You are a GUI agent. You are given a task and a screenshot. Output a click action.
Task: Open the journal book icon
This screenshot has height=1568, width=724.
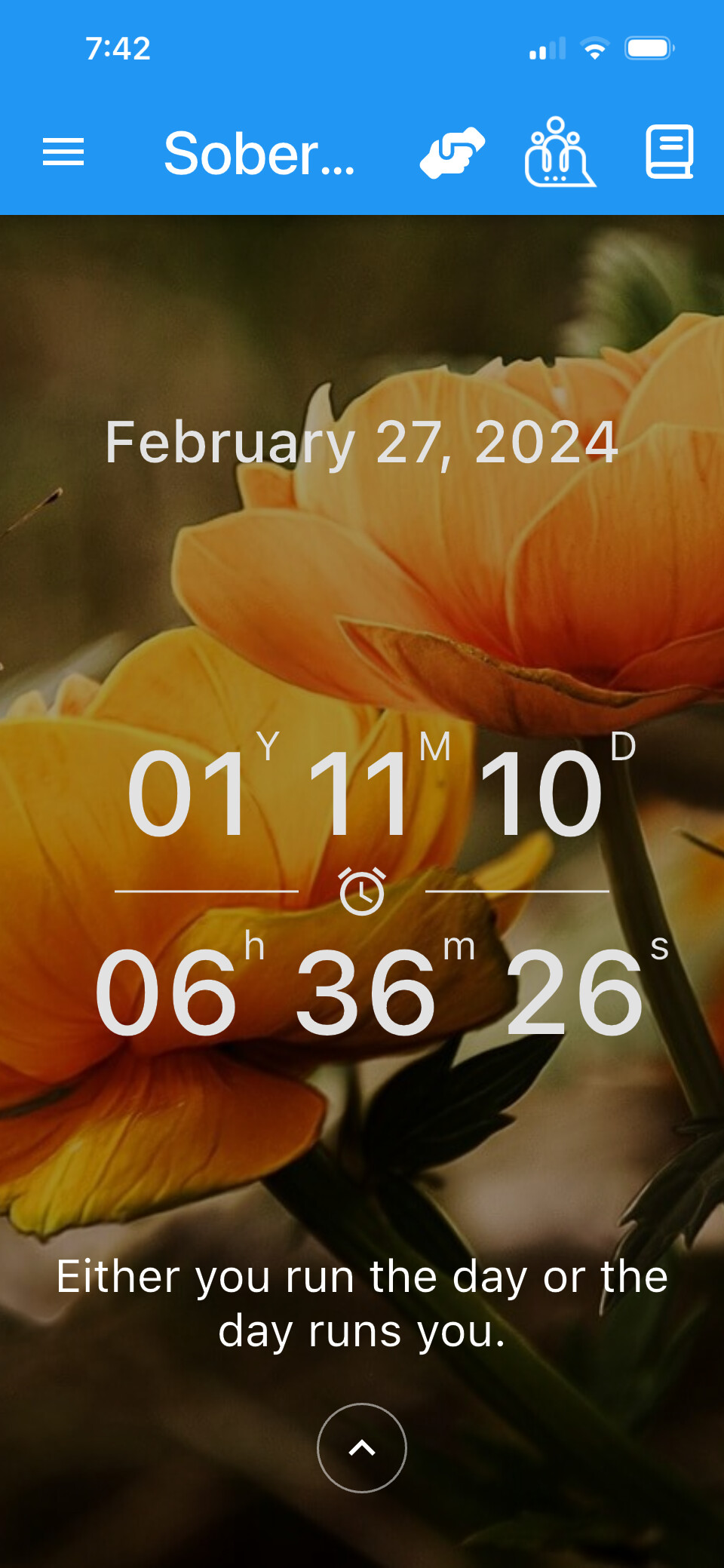pyautogui.click(x=669, y=152)
